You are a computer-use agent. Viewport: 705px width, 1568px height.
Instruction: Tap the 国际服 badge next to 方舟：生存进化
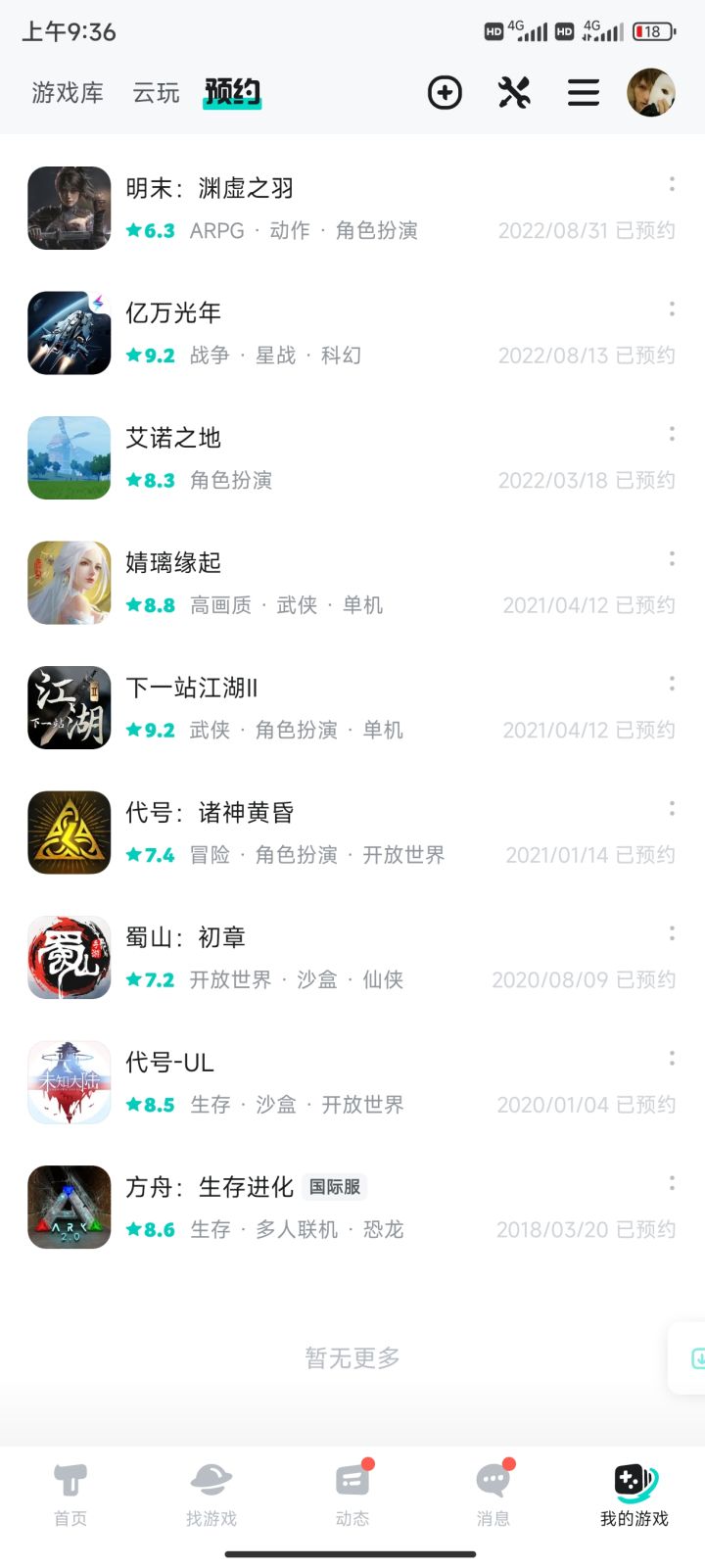pyautogui.click(x=336, y=1186)
